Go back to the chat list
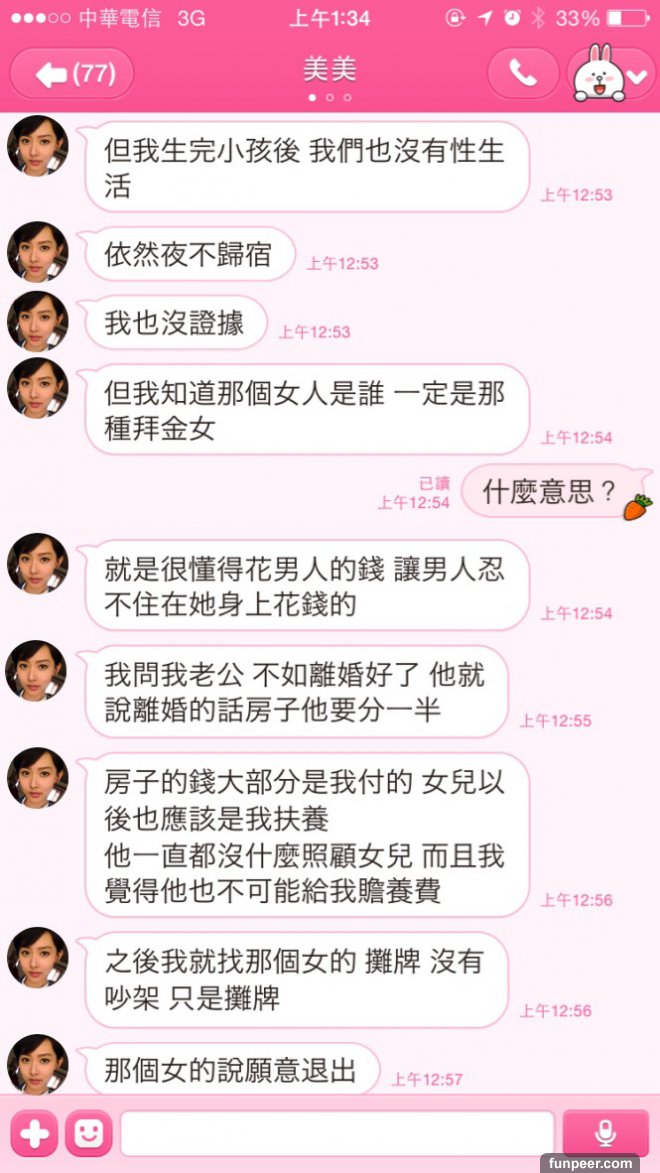The image size is (660, 1173). 72,73
